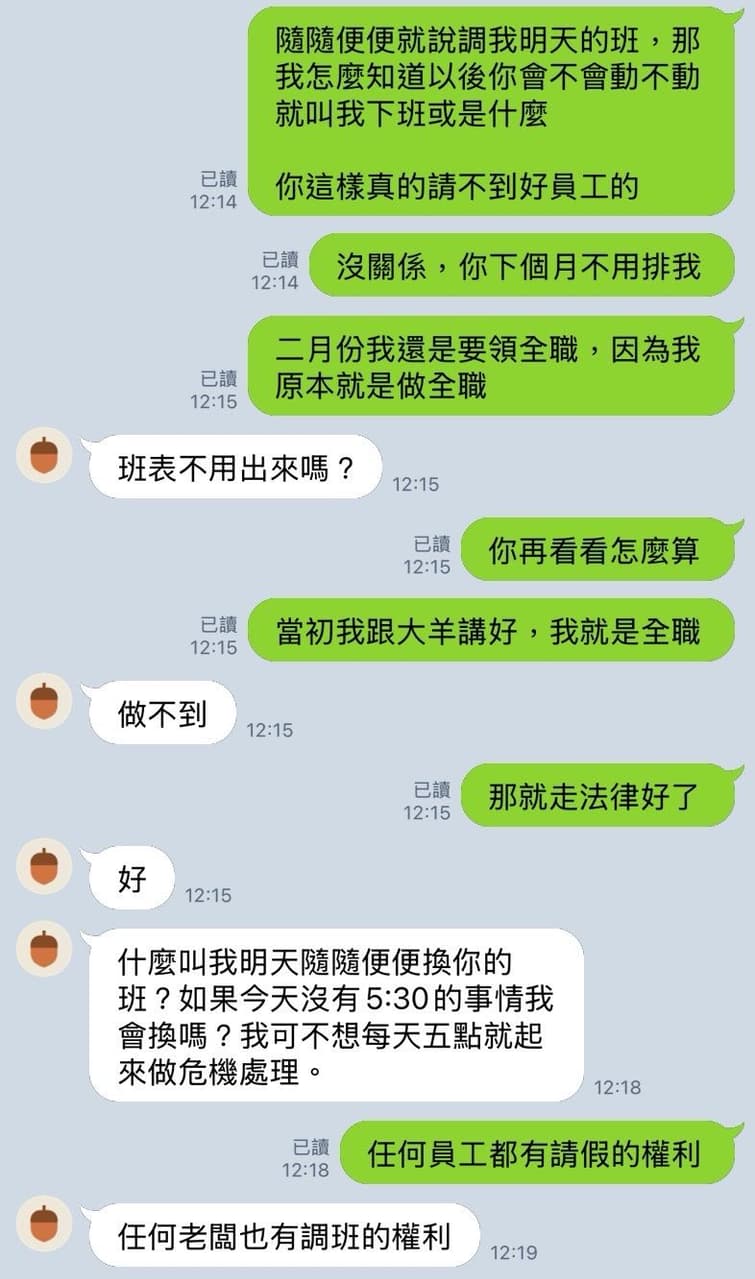Viewport: 755px width, 1279px height.
Task: View profile from avatar beside 好 message
Action: 44,866
